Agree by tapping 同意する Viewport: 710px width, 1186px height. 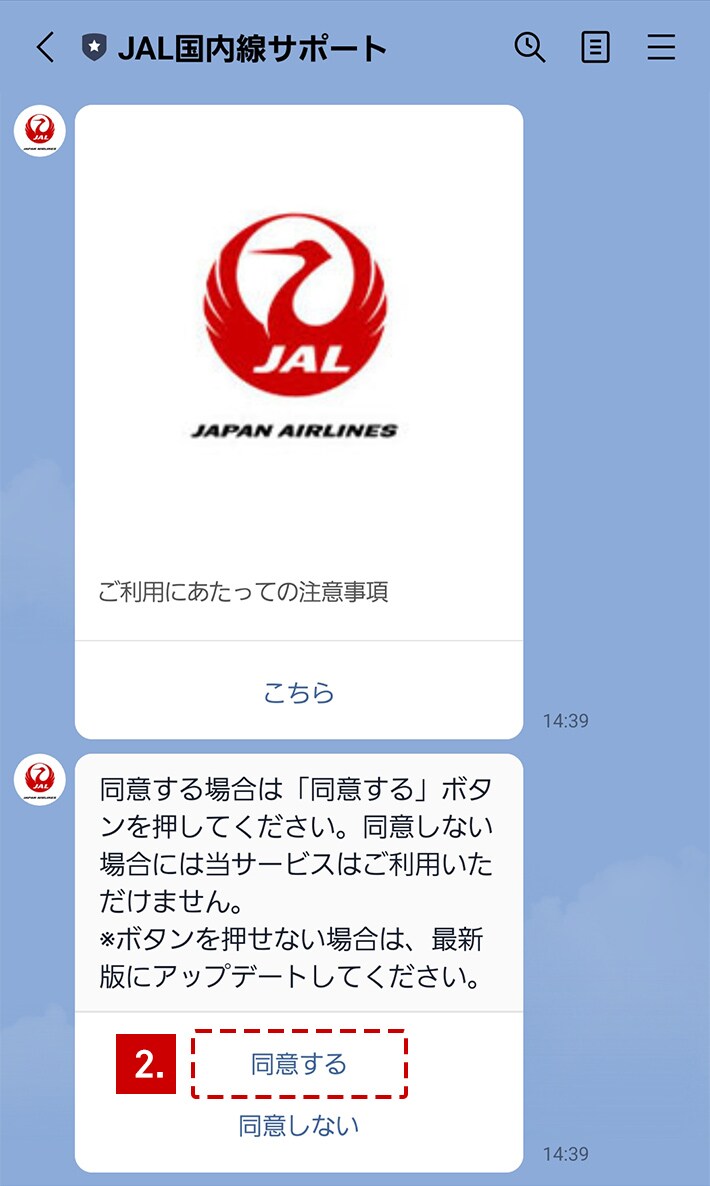pos(298,1064)
